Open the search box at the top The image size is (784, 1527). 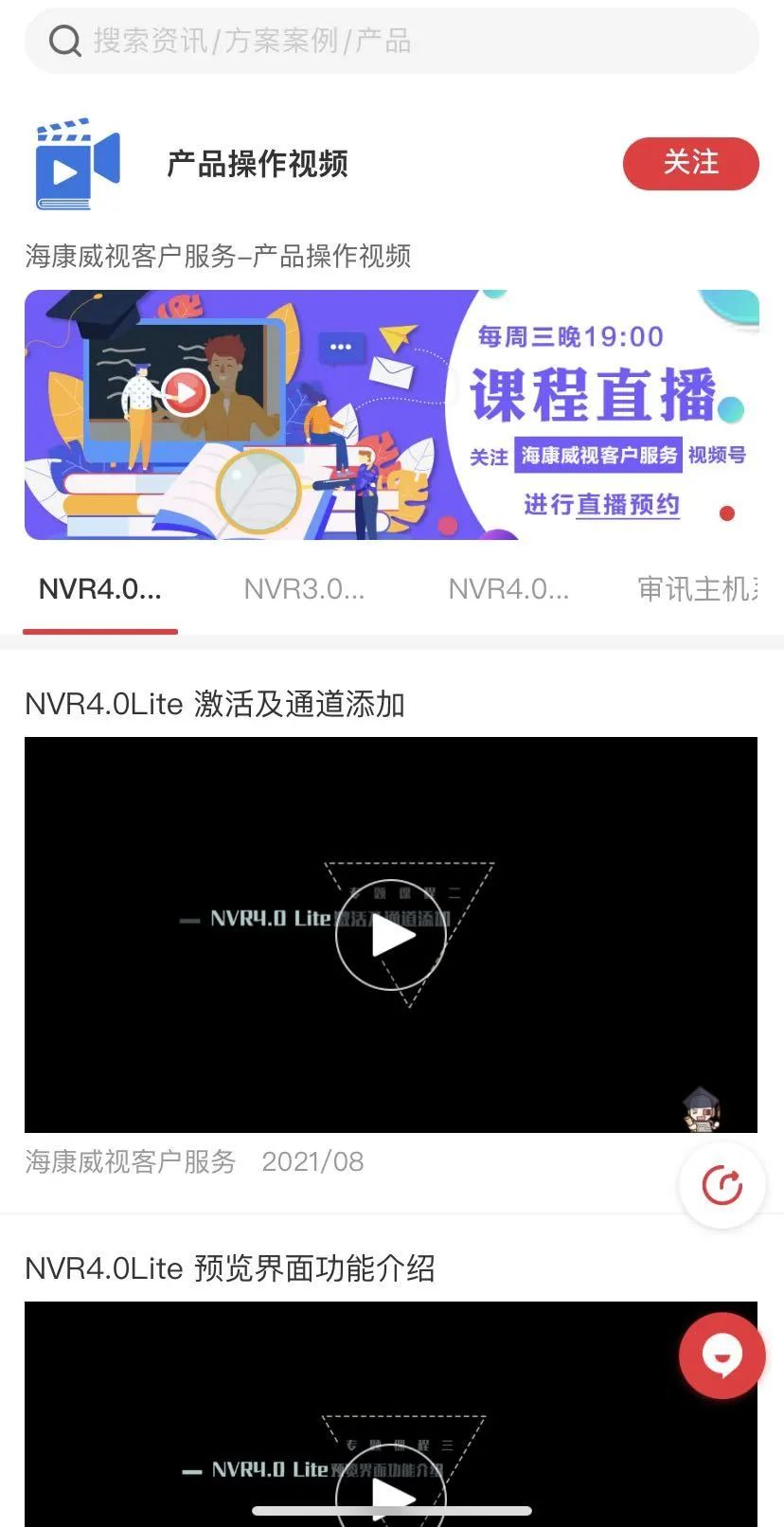(x=392, y=41)
